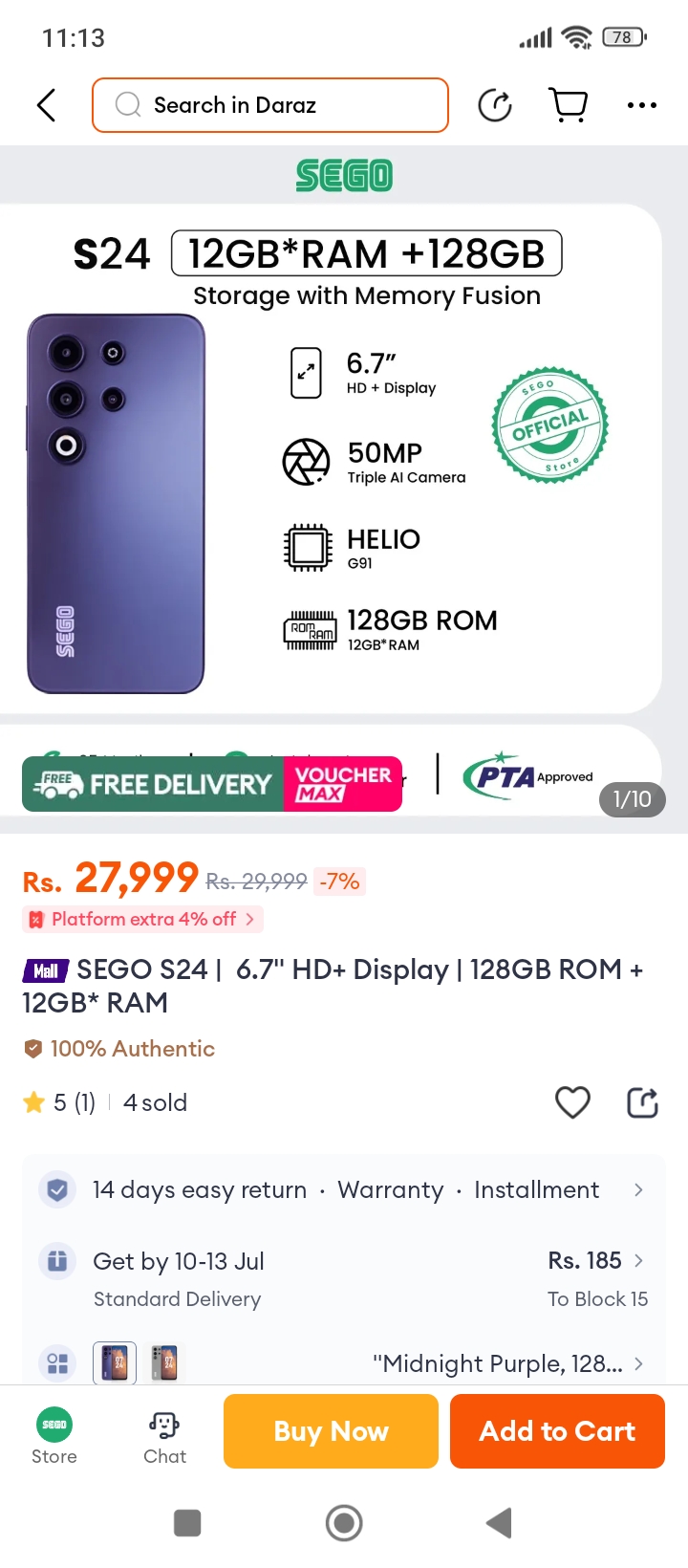The height and width of the screenshot is (1568, 688).
Task: Tap the circular arrow icon beside search
Action: tap(495, 105)
